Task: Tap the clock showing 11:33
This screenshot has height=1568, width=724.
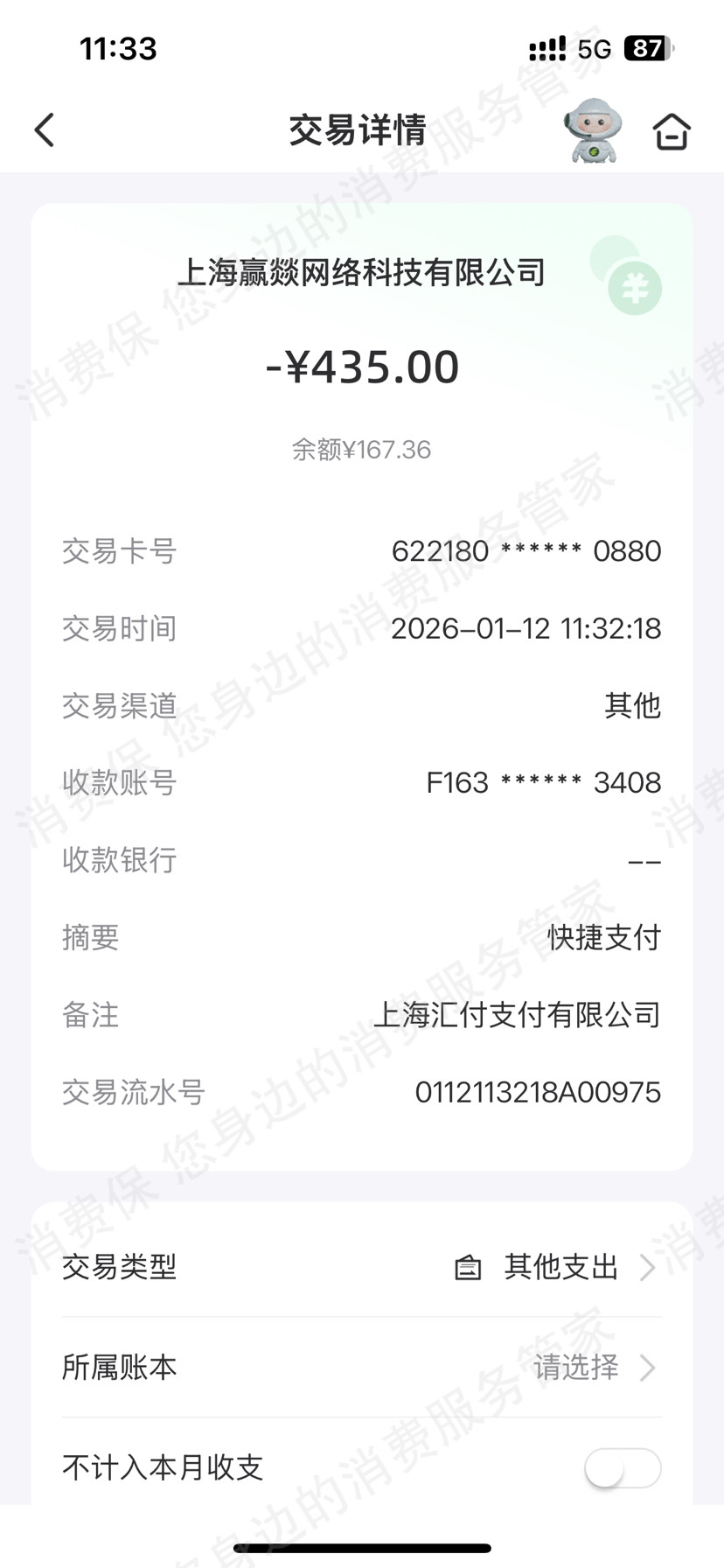Action: click(118, 50)
